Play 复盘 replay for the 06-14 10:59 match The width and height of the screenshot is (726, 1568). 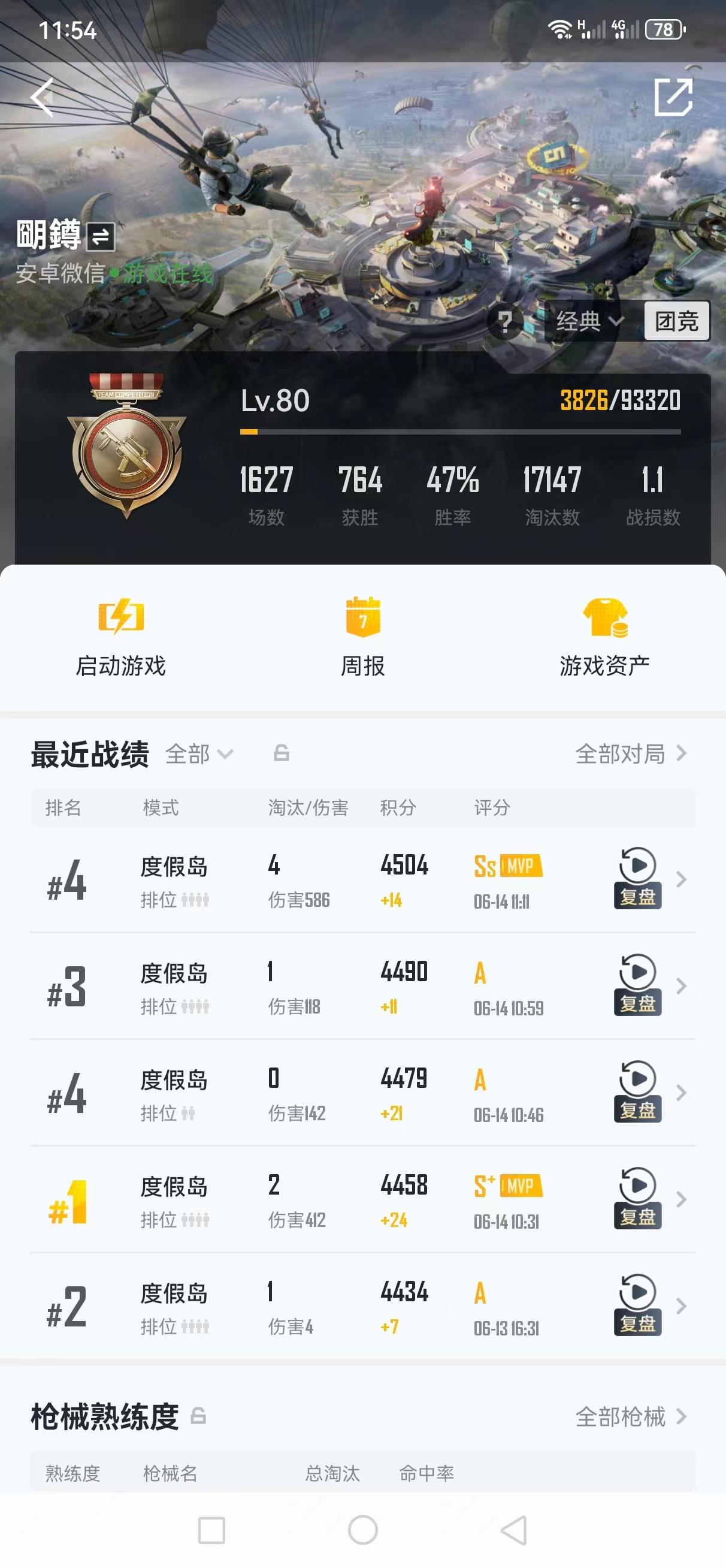(x=637, y=985)
